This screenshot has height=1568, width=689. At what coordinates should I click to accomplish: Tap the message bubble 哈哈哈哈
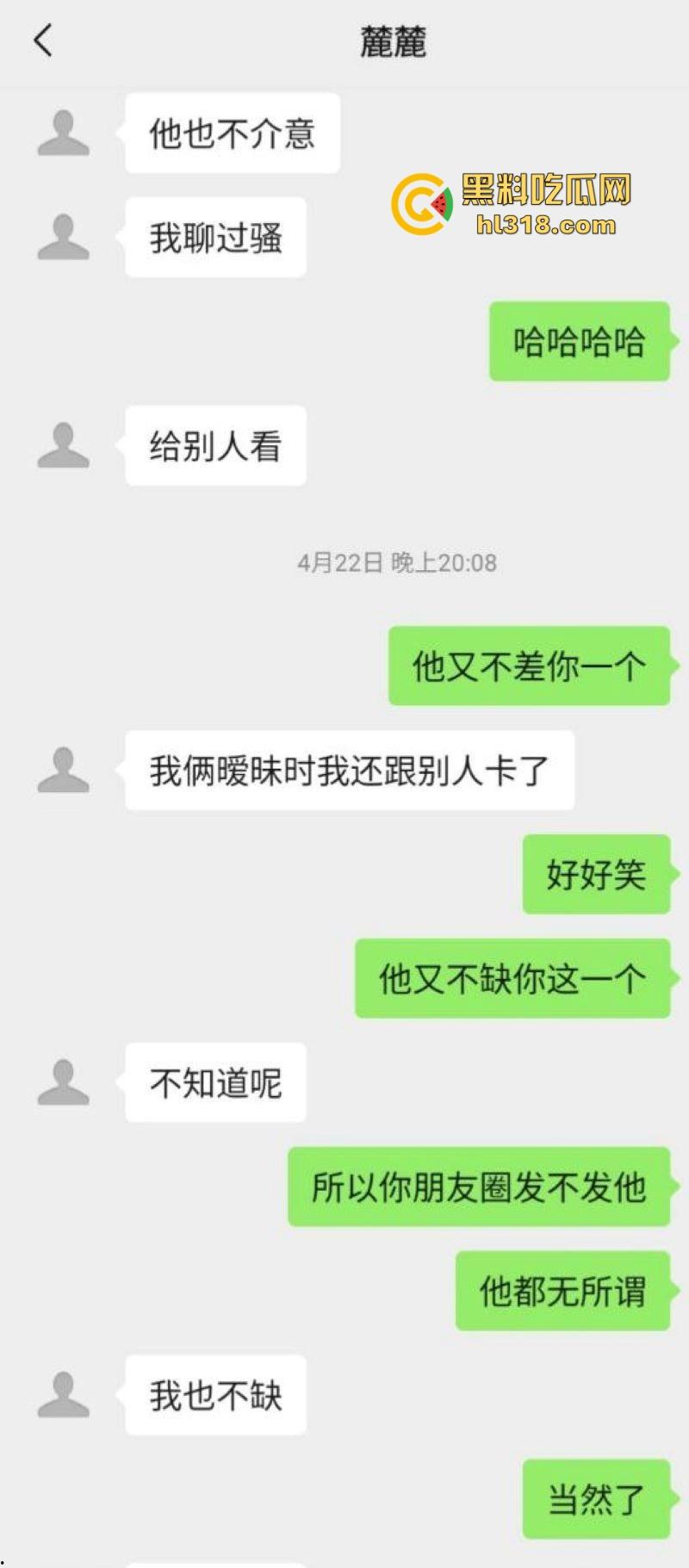pos(577,342)
